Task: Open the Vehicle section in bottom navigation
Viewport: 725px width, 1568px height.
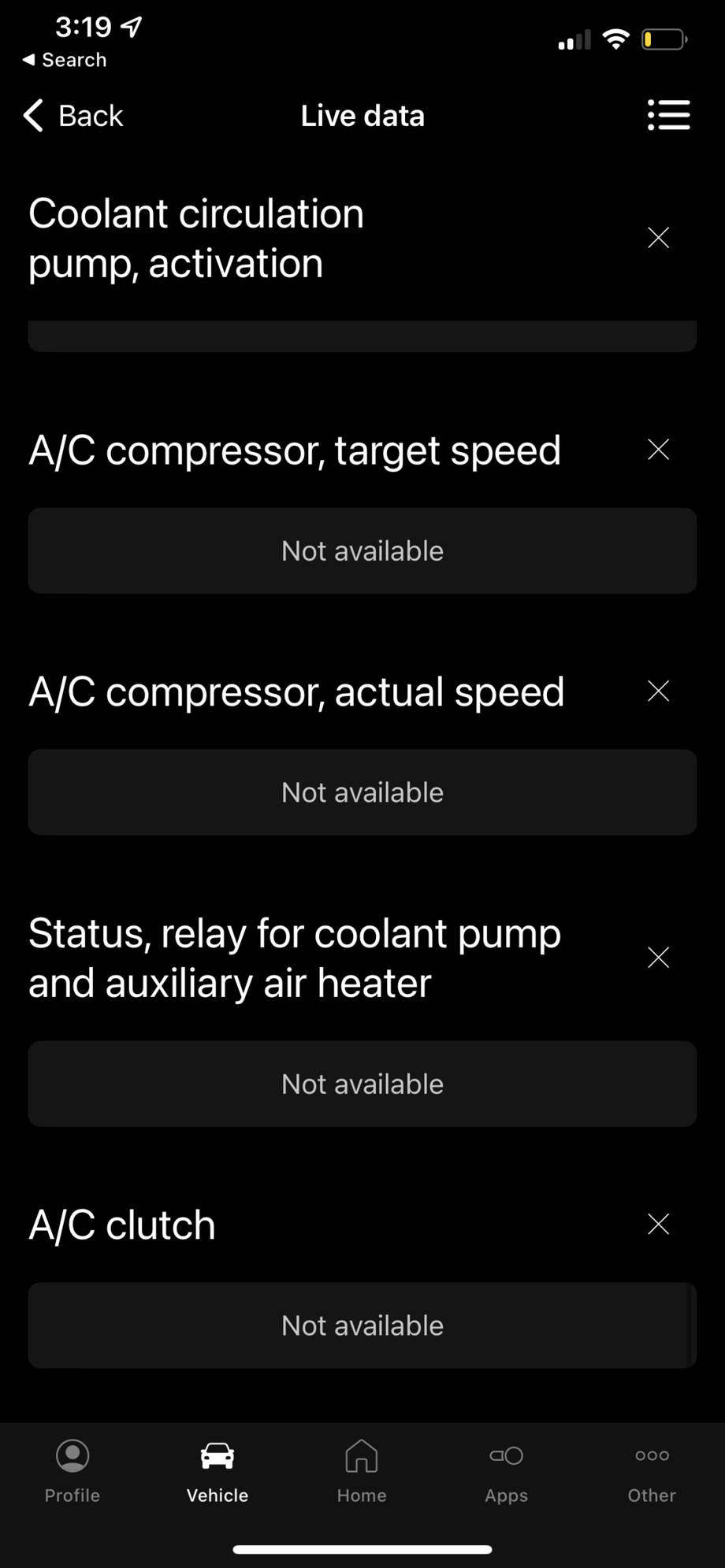Action: [x=217, y=1473]
